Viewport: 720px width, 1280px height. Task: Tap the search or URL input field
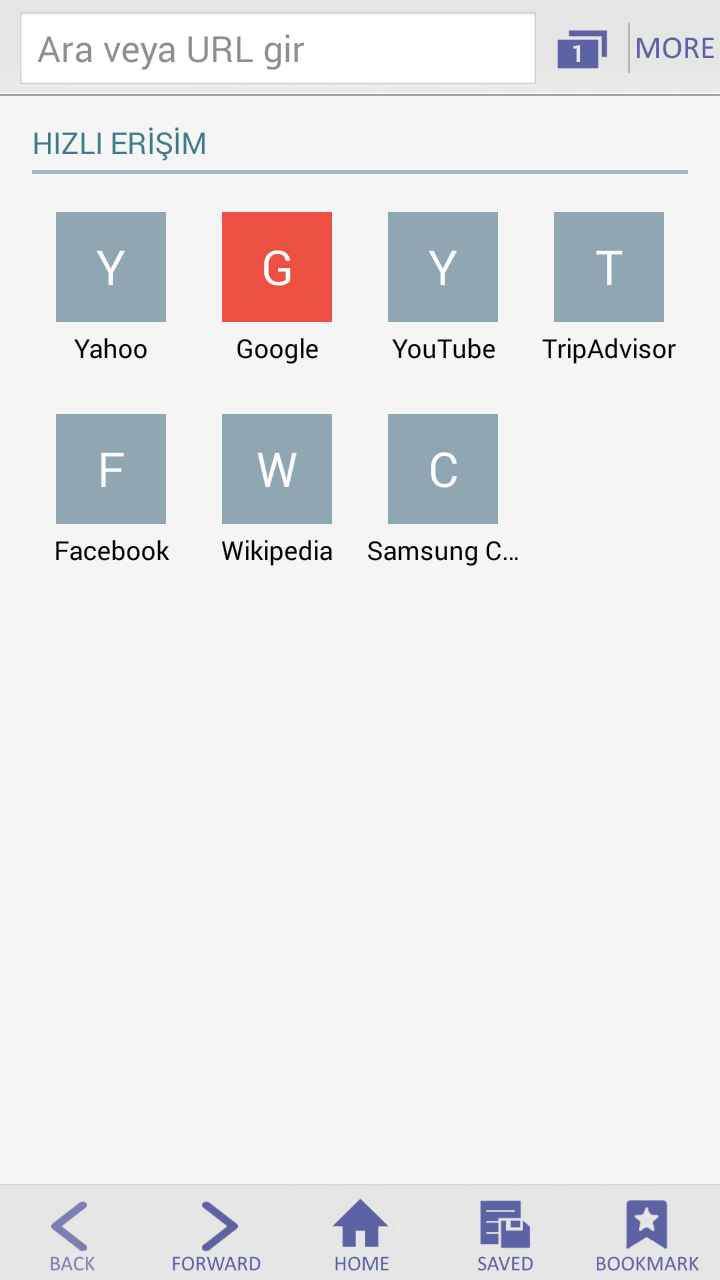pos(278,49)
